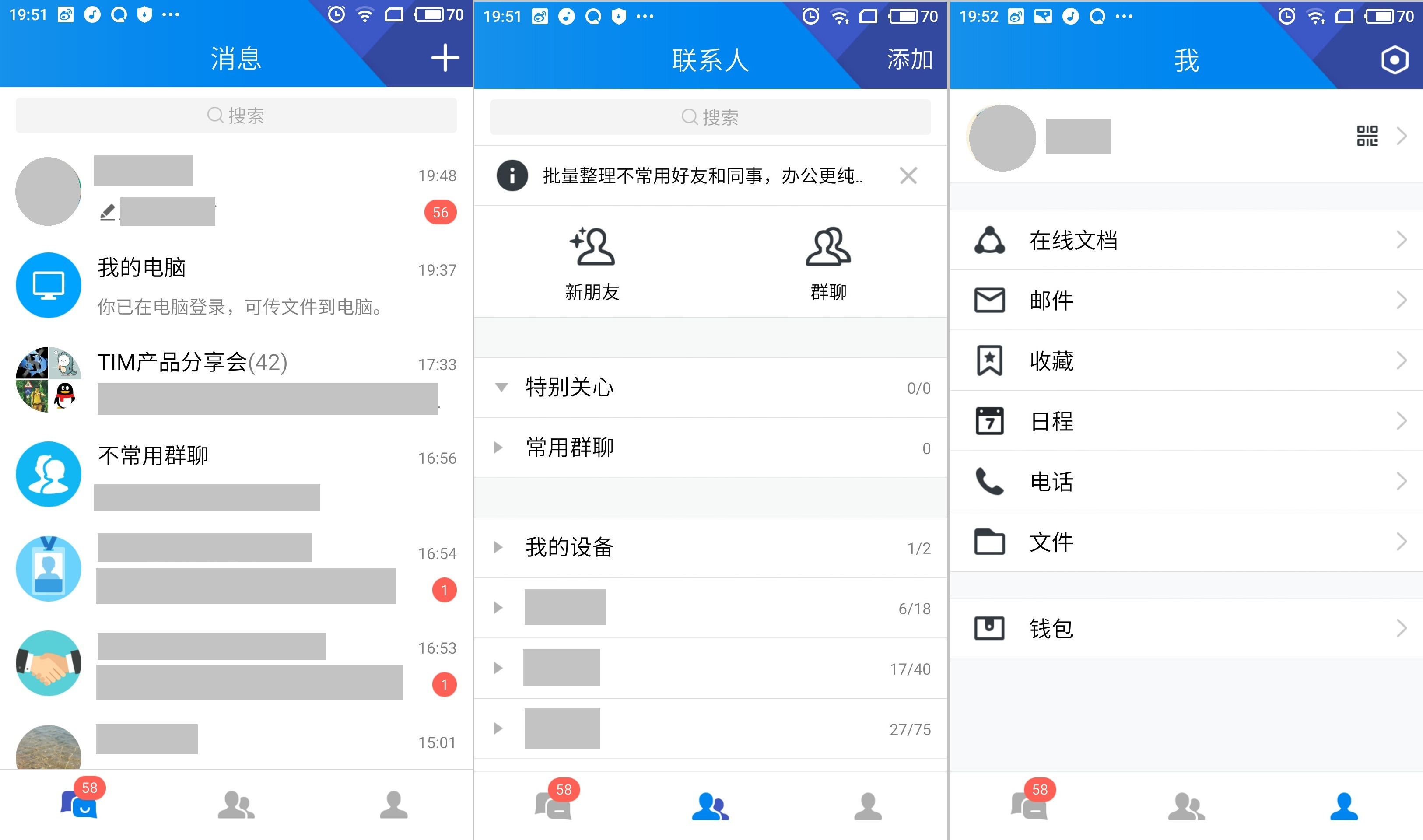This screenshot has width=1423, height=840.
Task: Open 群聊 in contacts
Action: click(x=828, y=263)
